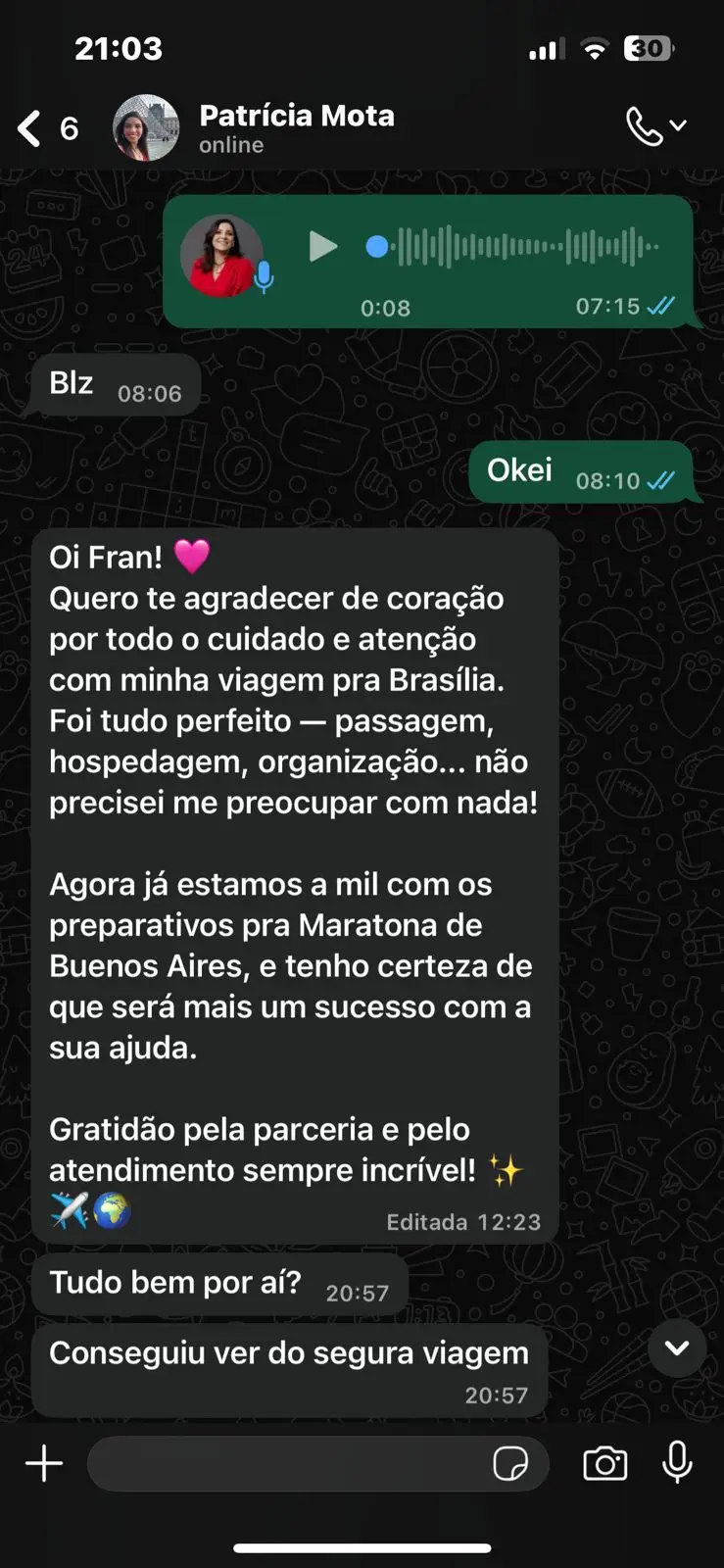Tap the microphone to record a voice message

coord(678,1463)
